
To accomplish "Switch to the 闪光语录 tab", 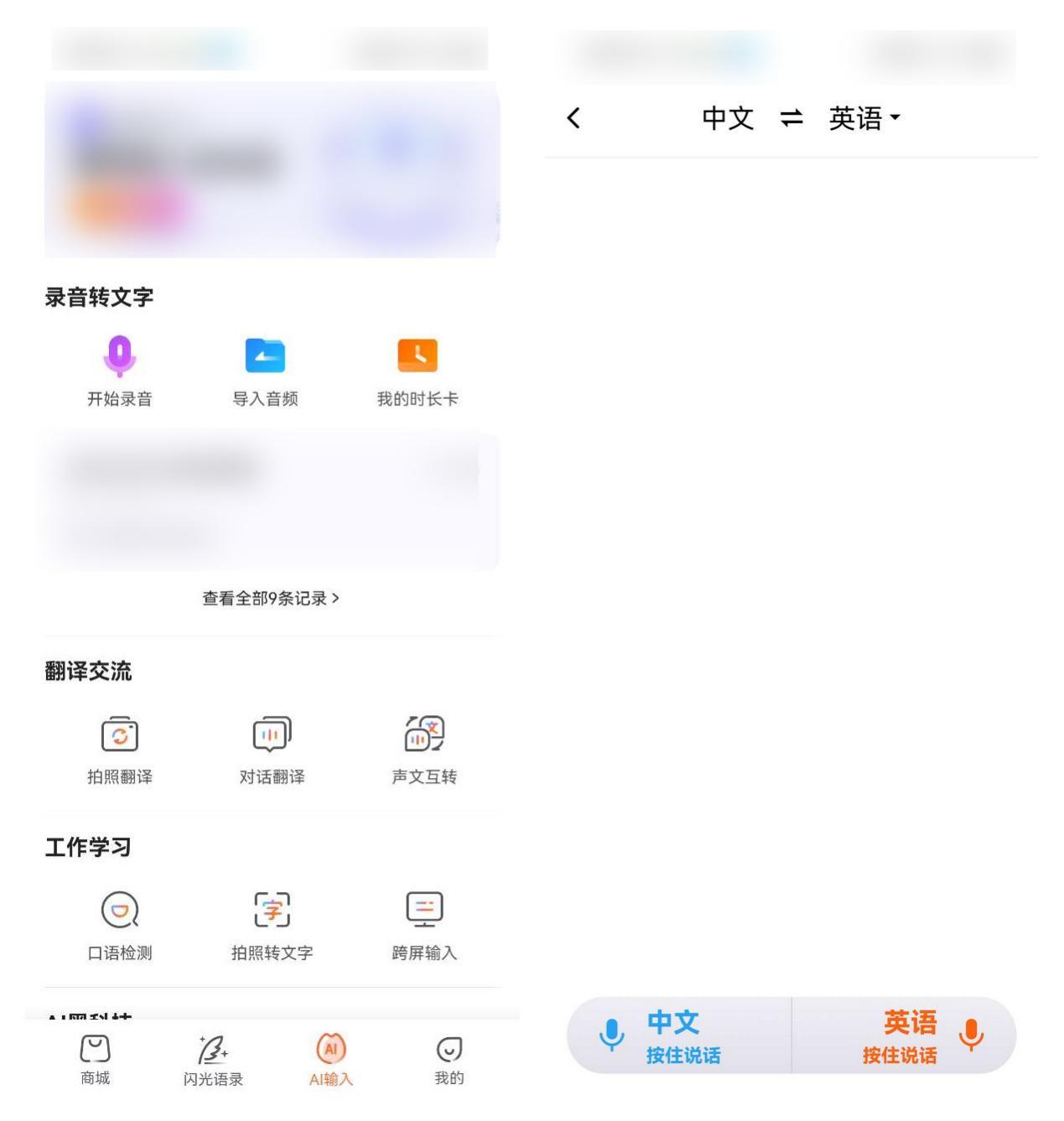I will click(x=213, y=1061).
